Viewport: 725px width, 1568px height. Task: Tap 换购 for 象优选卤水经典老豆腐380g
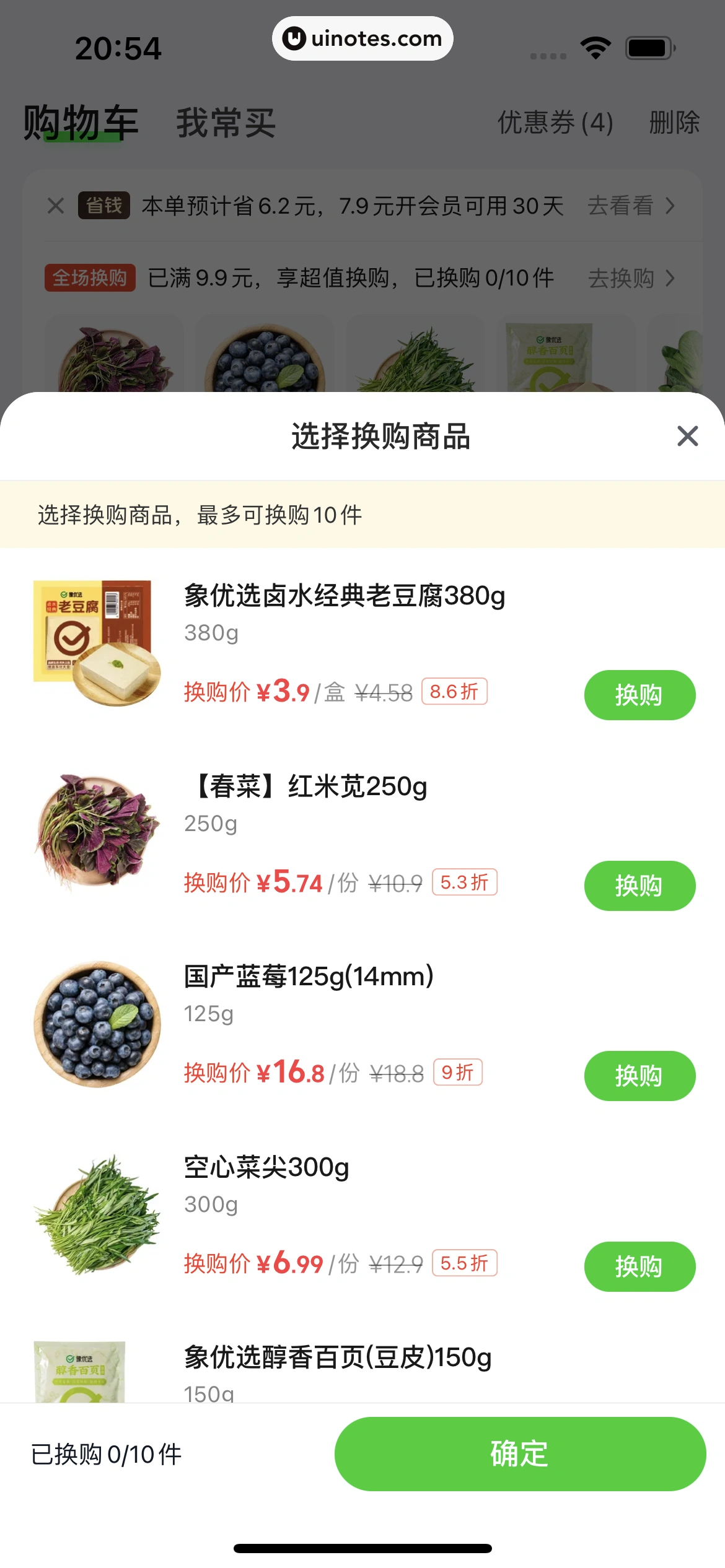pos(639,695)
